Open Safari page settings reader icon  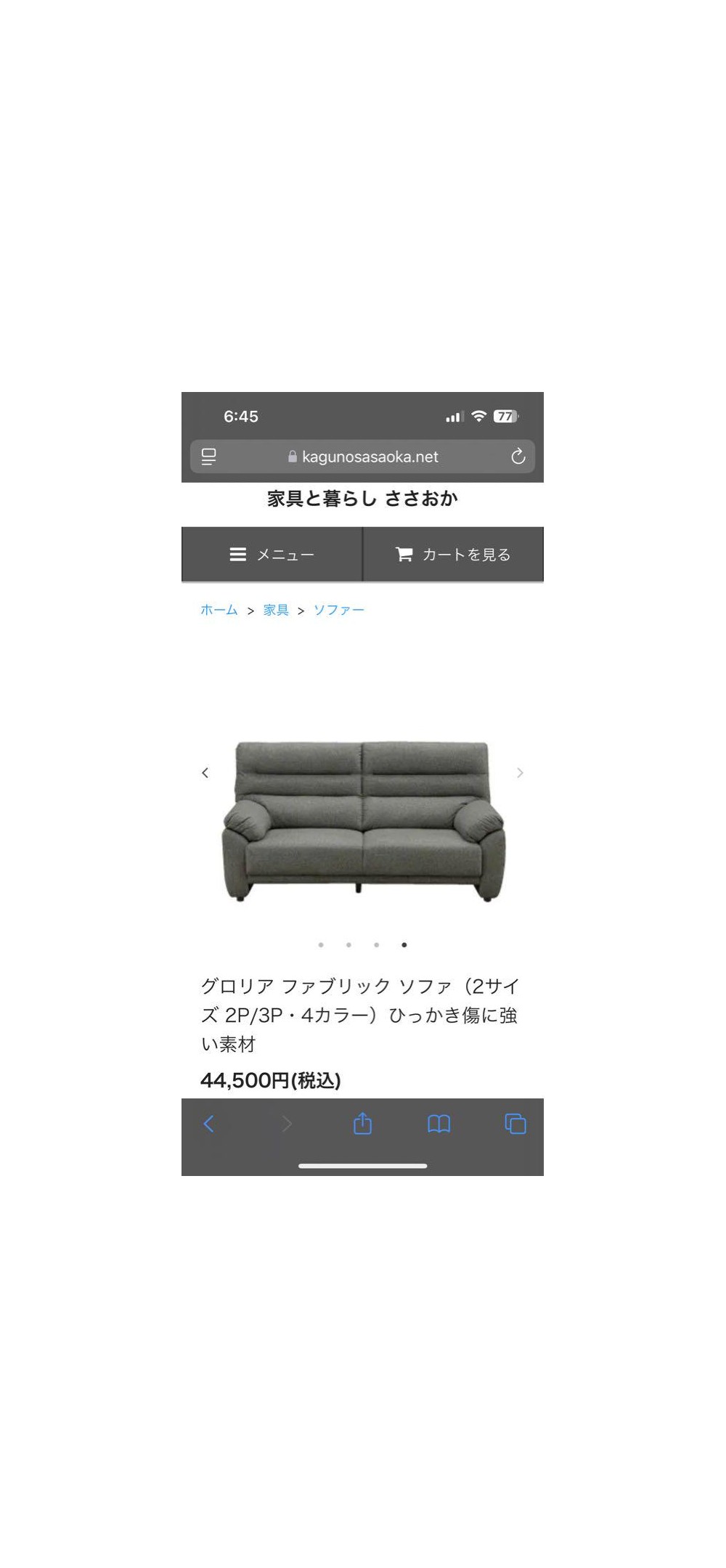coord(209,457)
